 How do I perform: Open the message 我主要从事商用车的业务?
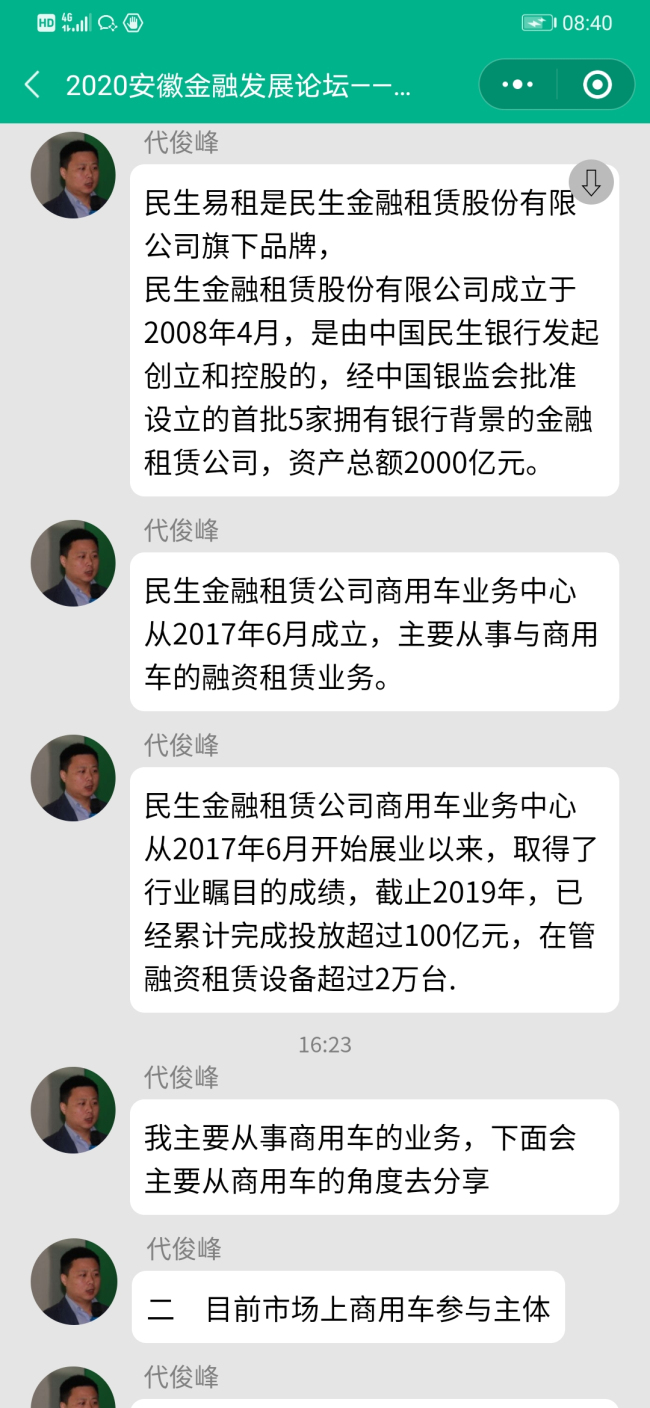373,1159
